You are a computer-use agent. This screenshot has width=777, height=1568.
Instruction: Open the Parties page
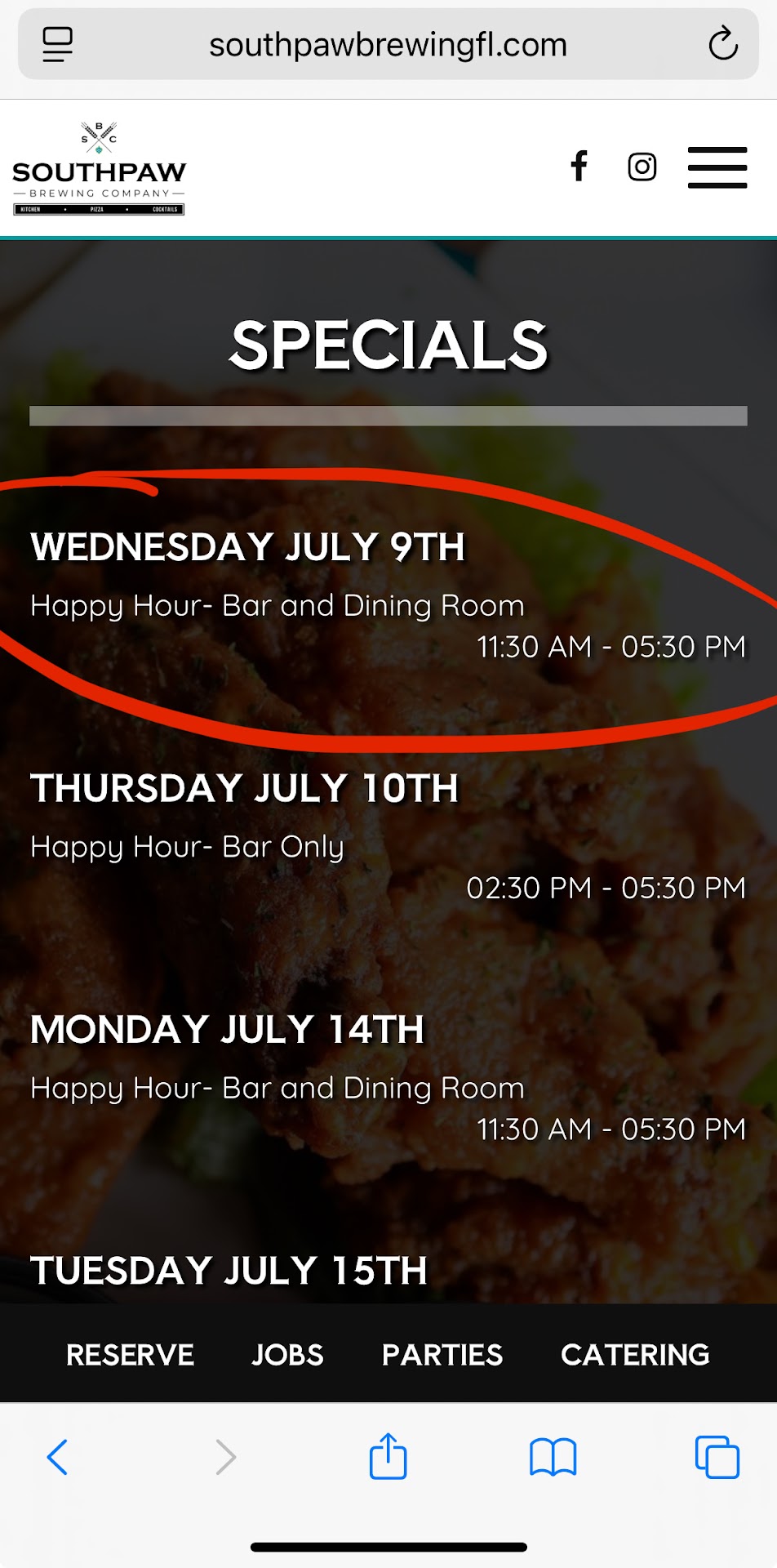(442, 1355)
